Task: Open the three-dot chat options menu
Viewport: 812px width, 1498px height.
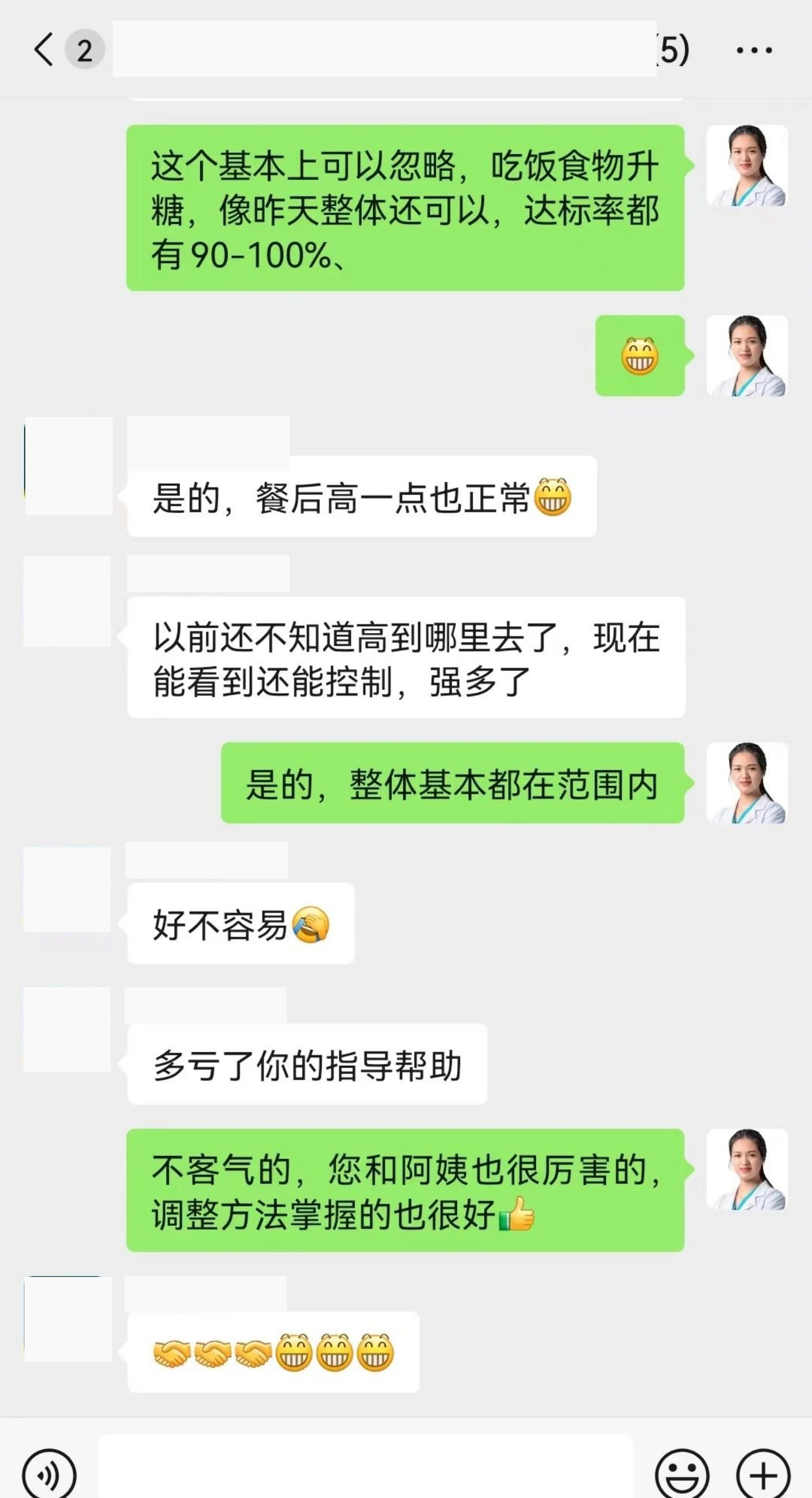Action: click(753, 51)
